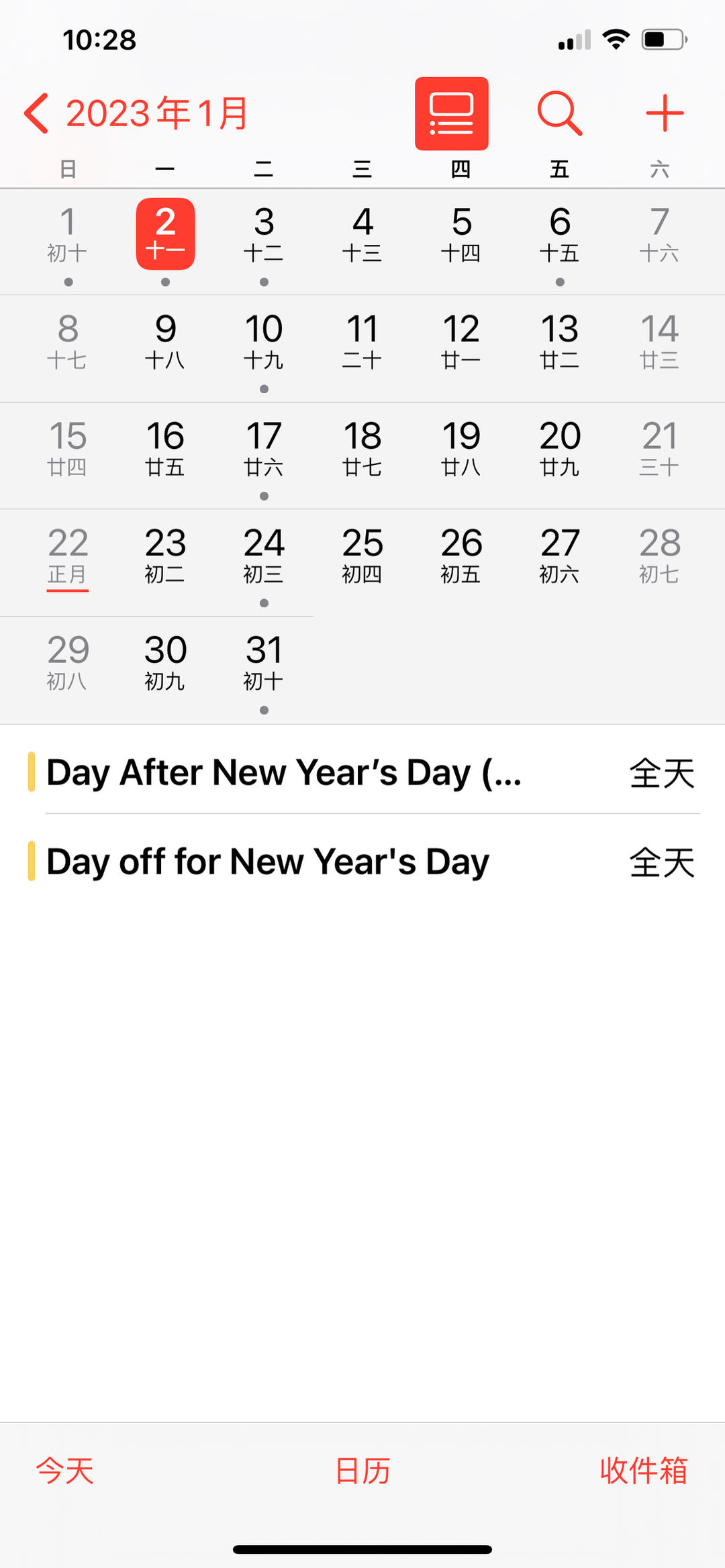Jump to today with 今天 button
725x1568 pixels.
tap(64, 1471)
